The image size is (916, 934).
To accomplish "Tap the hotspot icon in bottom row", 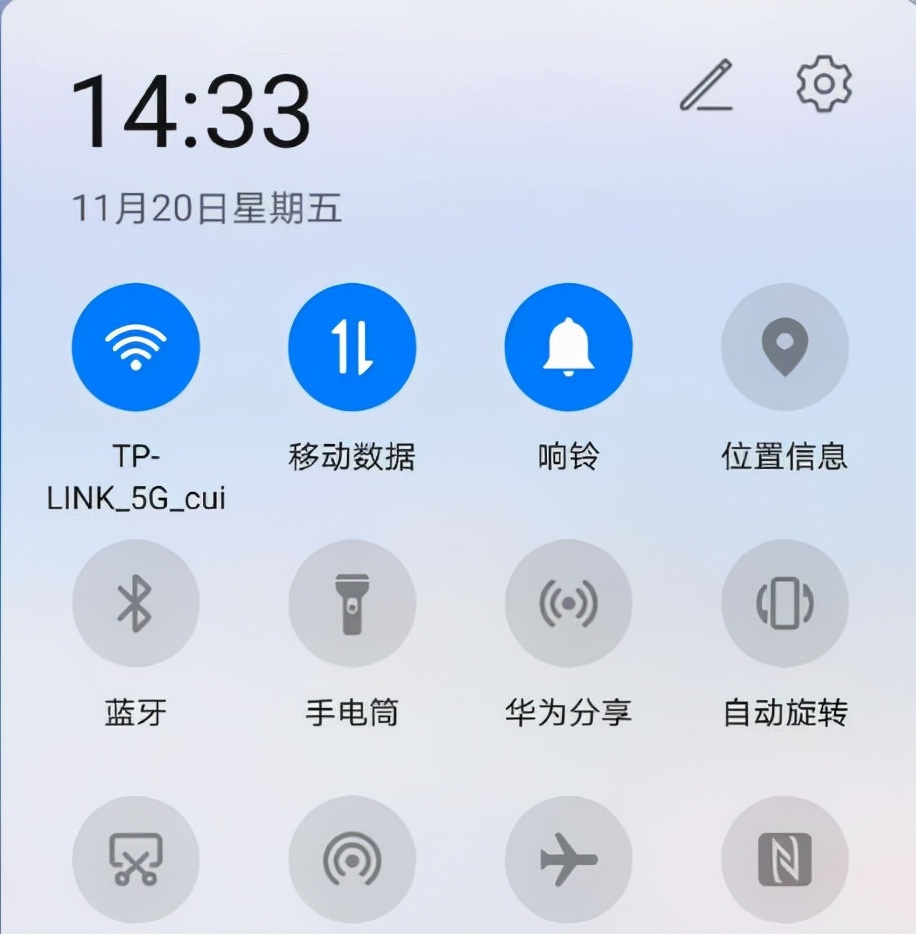I will pyautogui.click(x=352, y=856).
